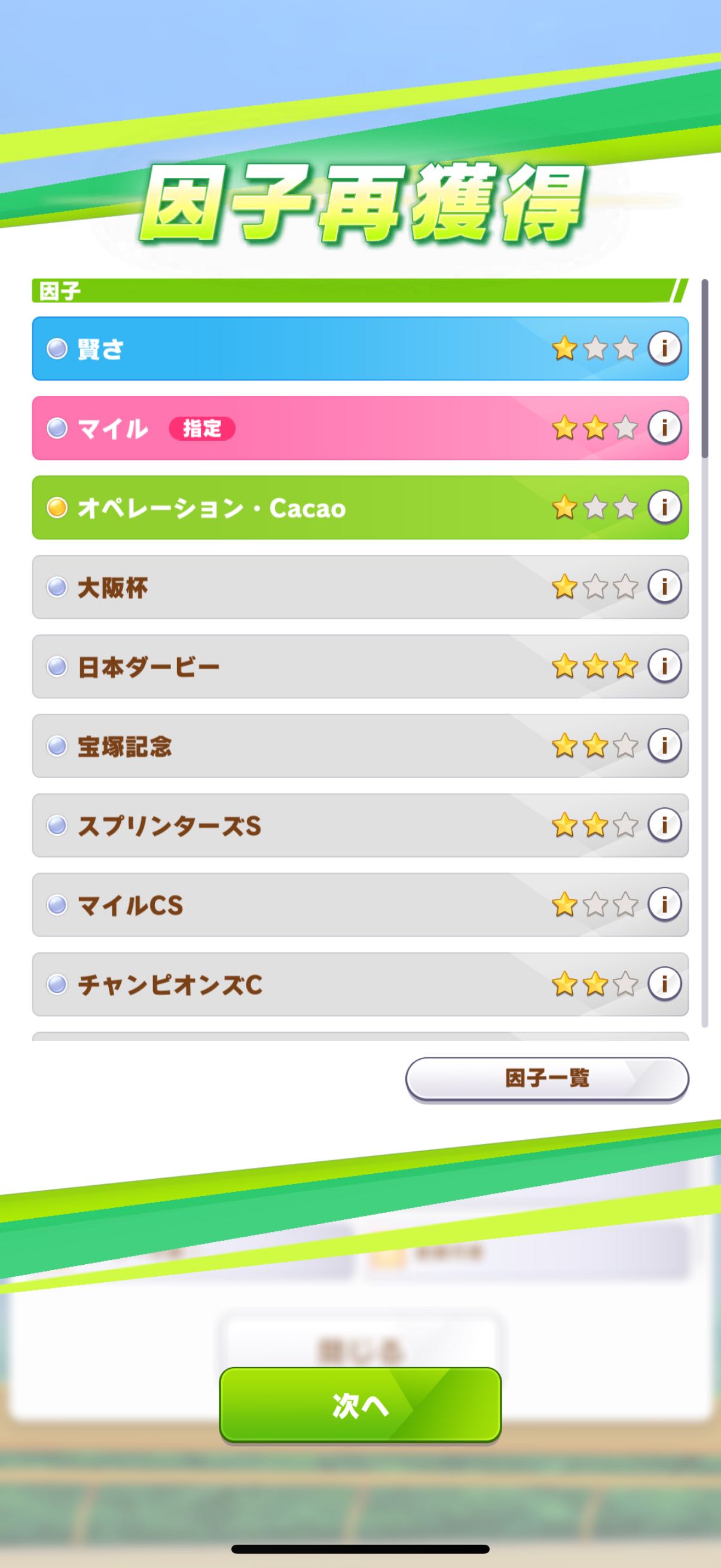Tap info icon on 大阪杯 row
721x1568 pixels.
[664, 587]
